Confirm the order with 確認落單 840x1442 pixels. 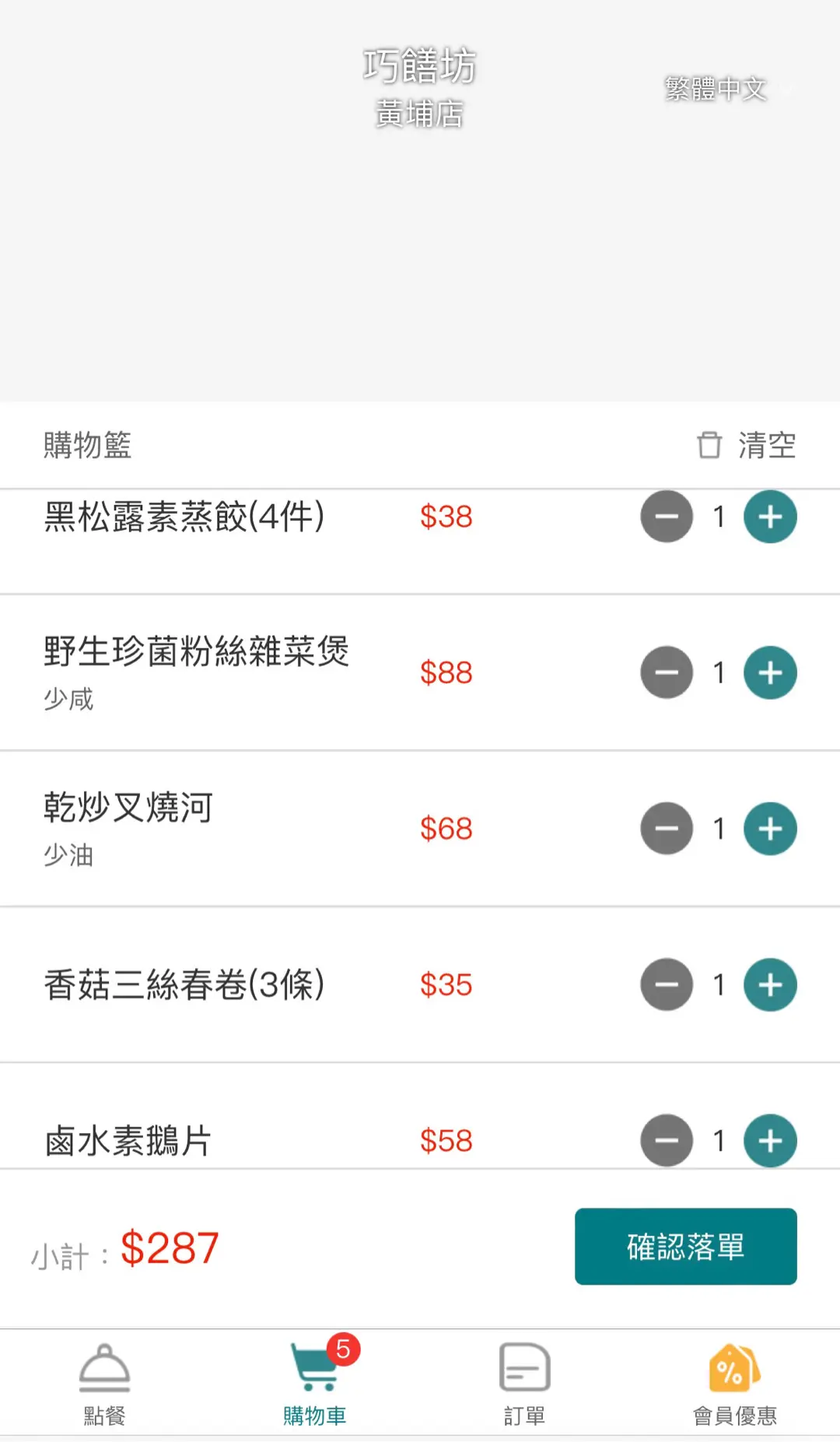coord(685,1246)
